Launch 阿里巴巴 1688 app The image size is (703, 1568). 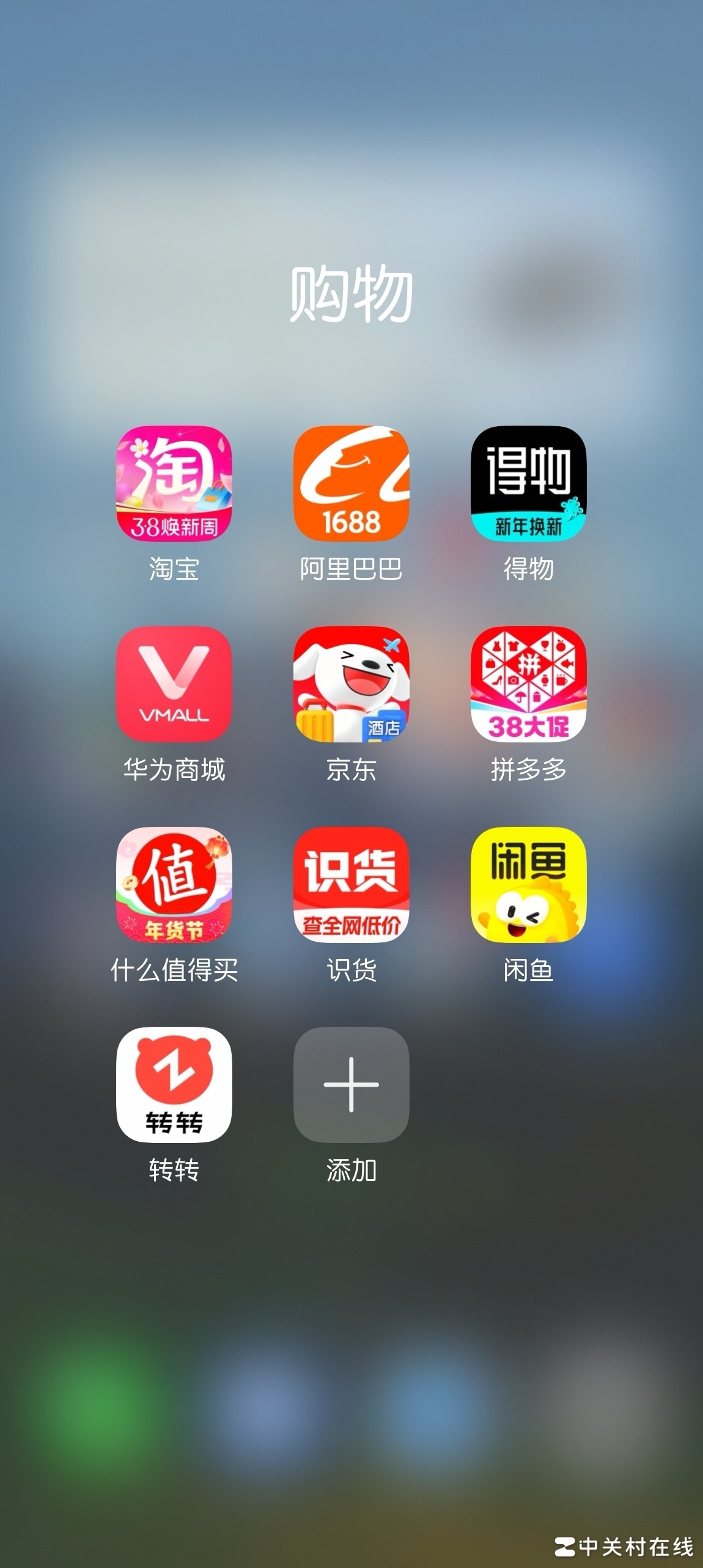pyautogui.click(x=351, y=484)
